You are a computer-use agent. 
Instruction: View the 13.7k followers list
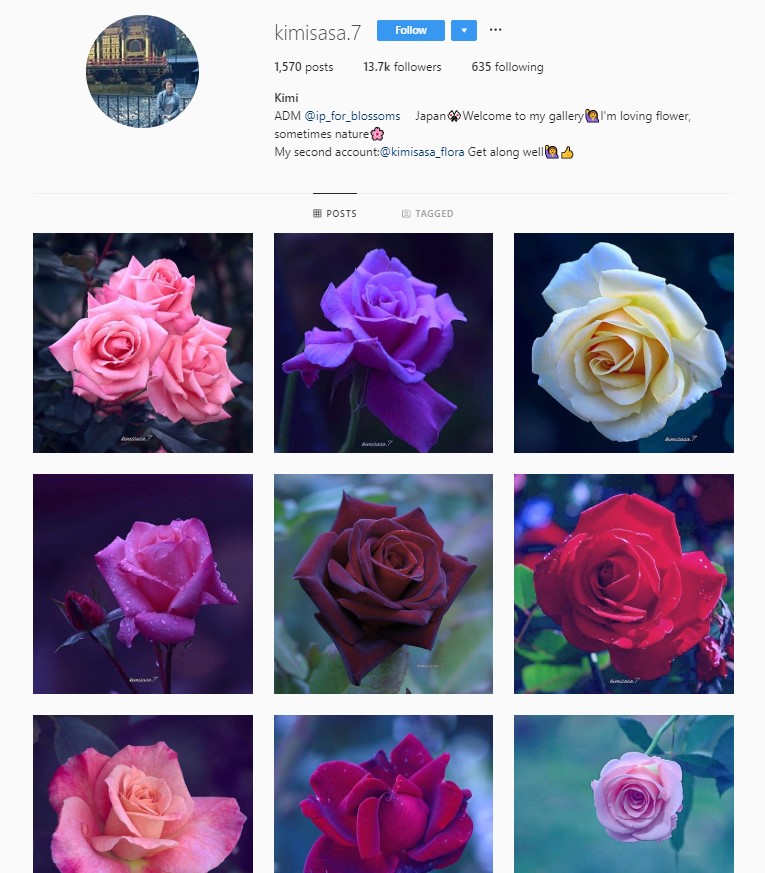click(402, 67)
